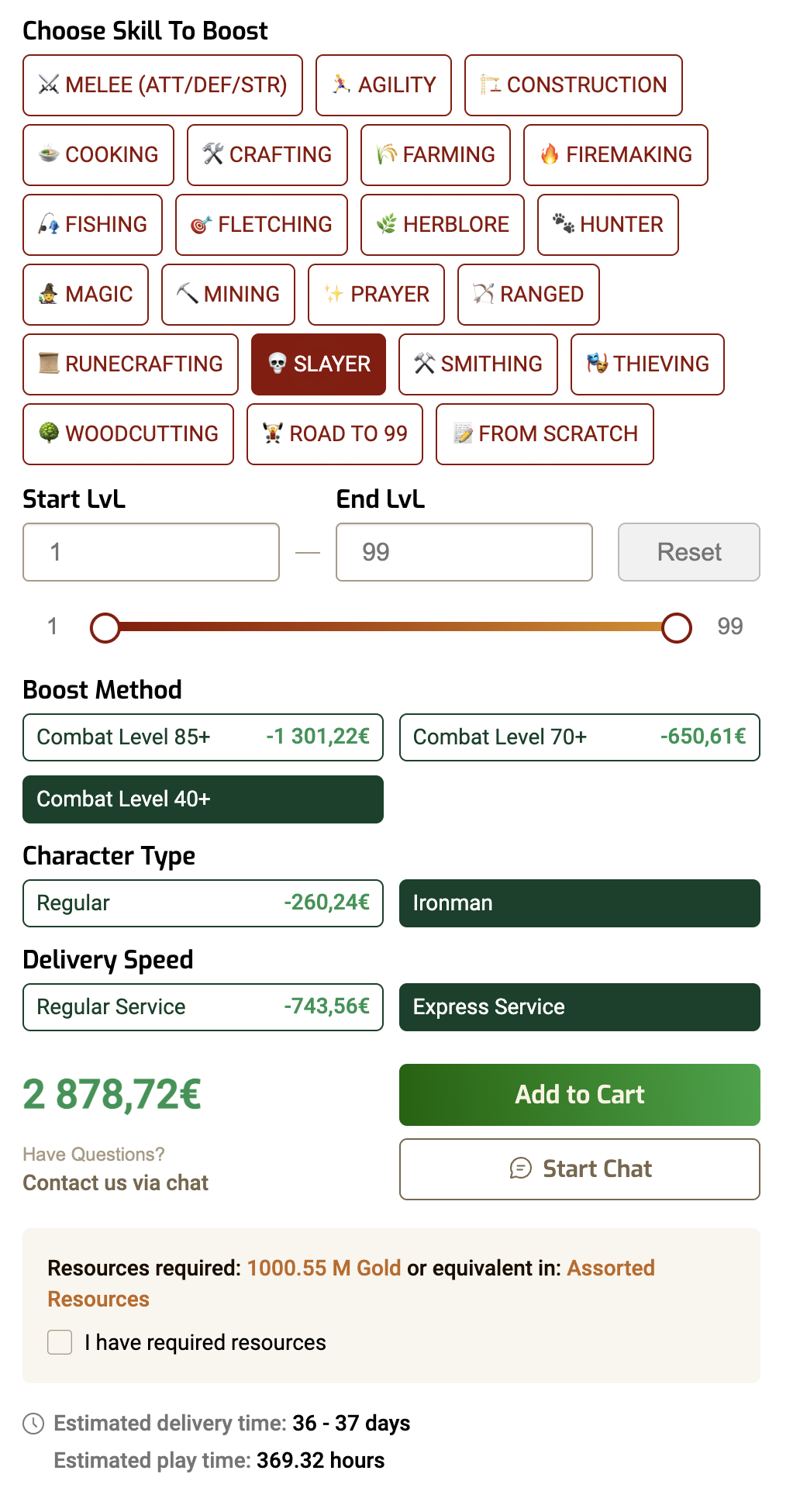Edit the End LvL field
Image resolution: width=800 pixels, height=1512 pixels.
(x=464, y=552)
